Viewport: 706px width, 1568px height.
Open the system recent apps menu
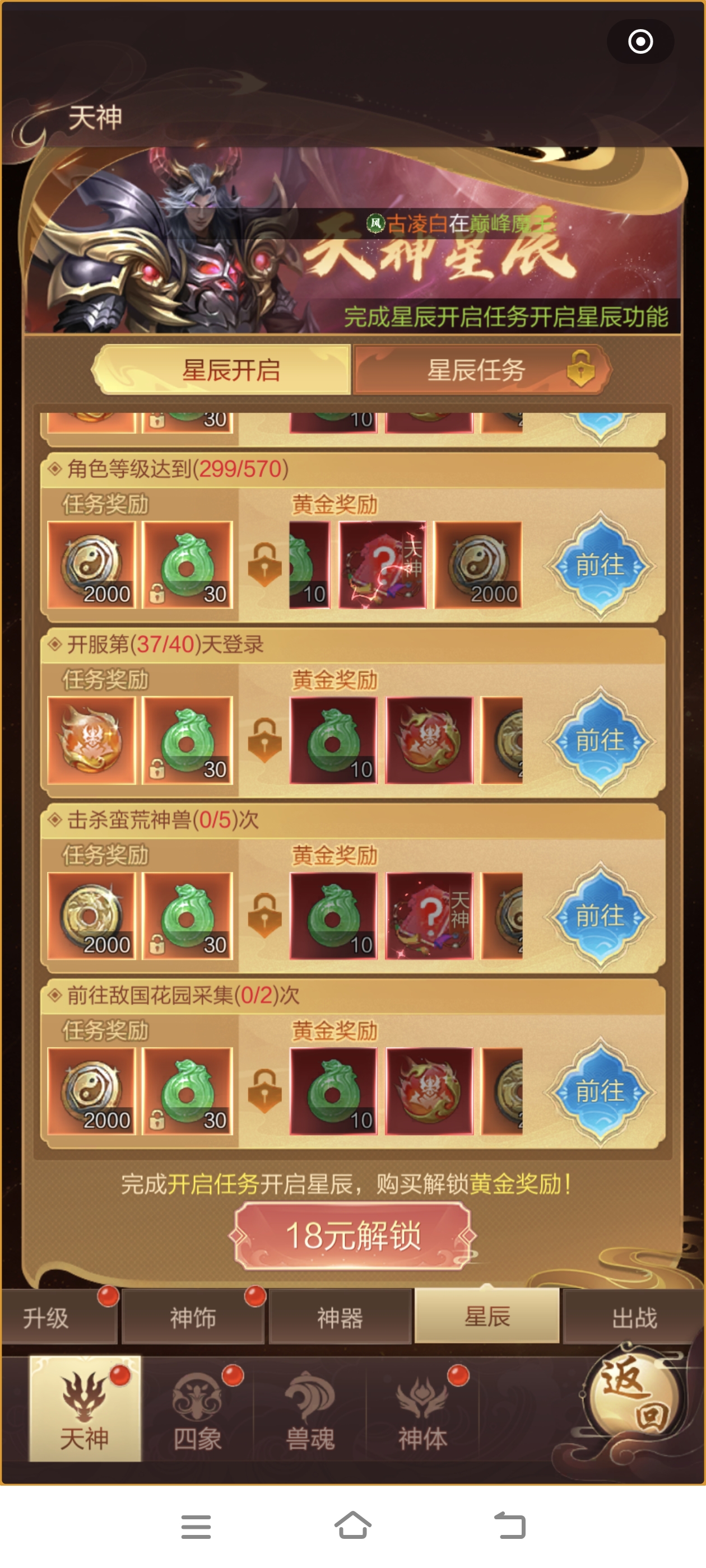[196, 1525]
